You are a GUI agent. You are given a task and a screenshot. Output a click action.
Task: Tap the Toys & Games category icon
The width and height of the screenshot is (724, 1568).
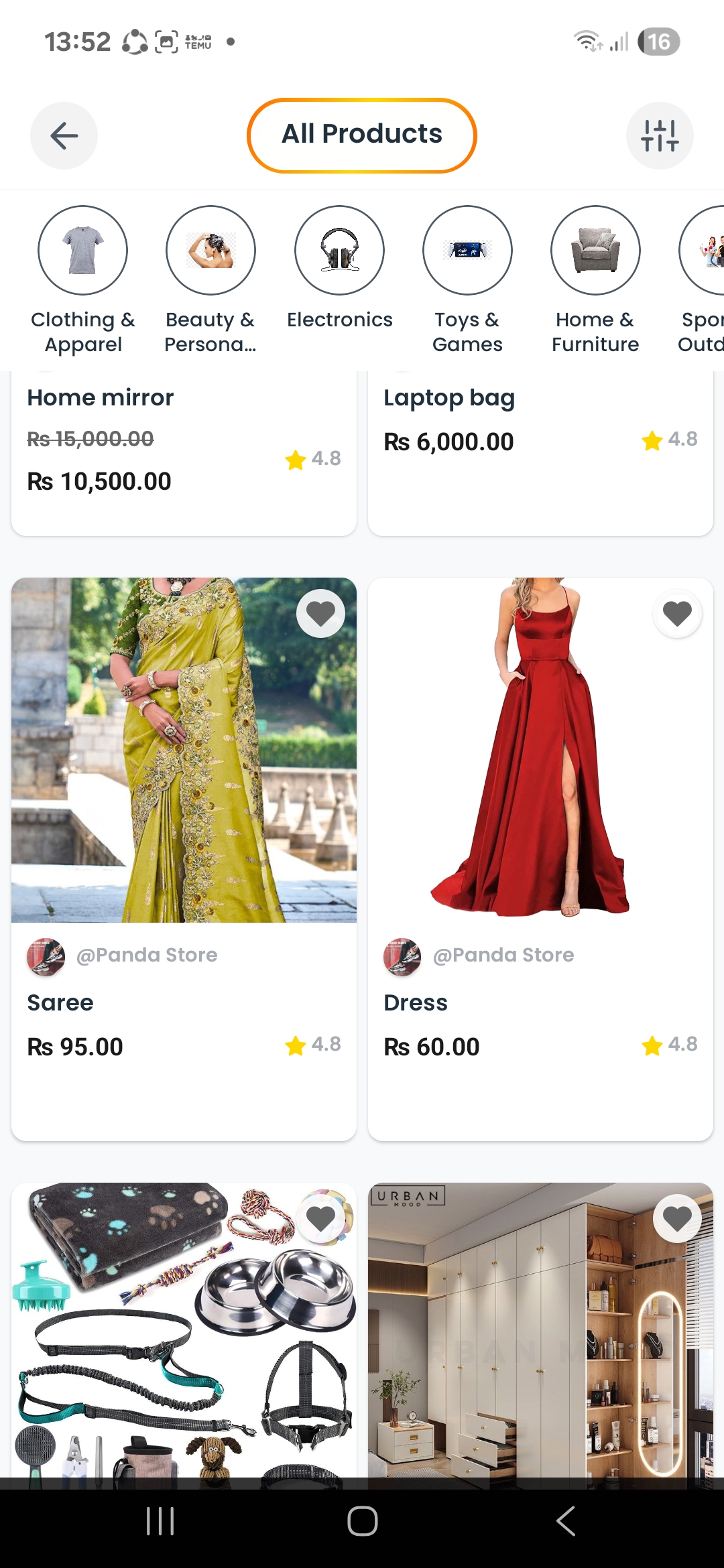click(467, 250)
